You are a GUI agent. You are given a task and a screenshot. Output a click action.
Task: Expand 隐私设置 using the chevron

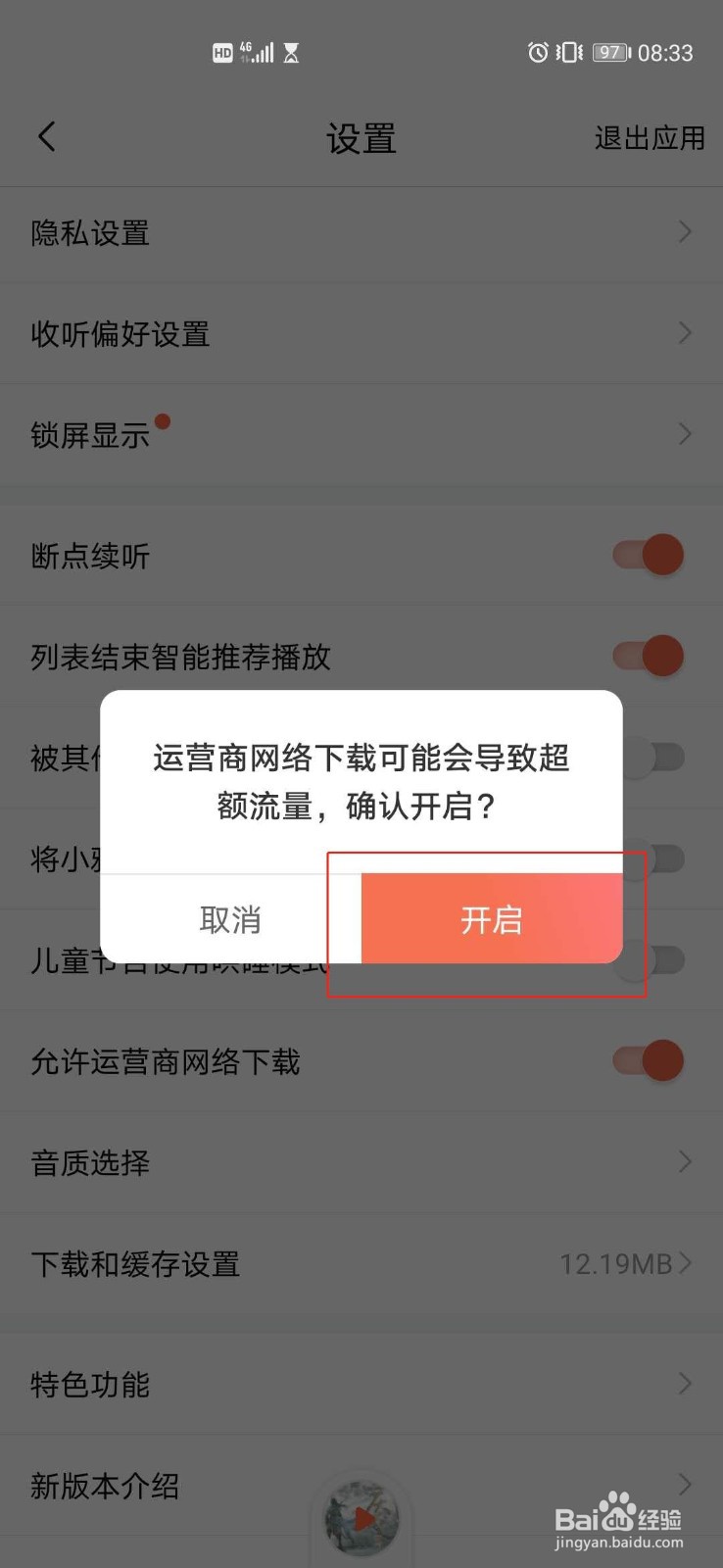click(x=685, y=232)
